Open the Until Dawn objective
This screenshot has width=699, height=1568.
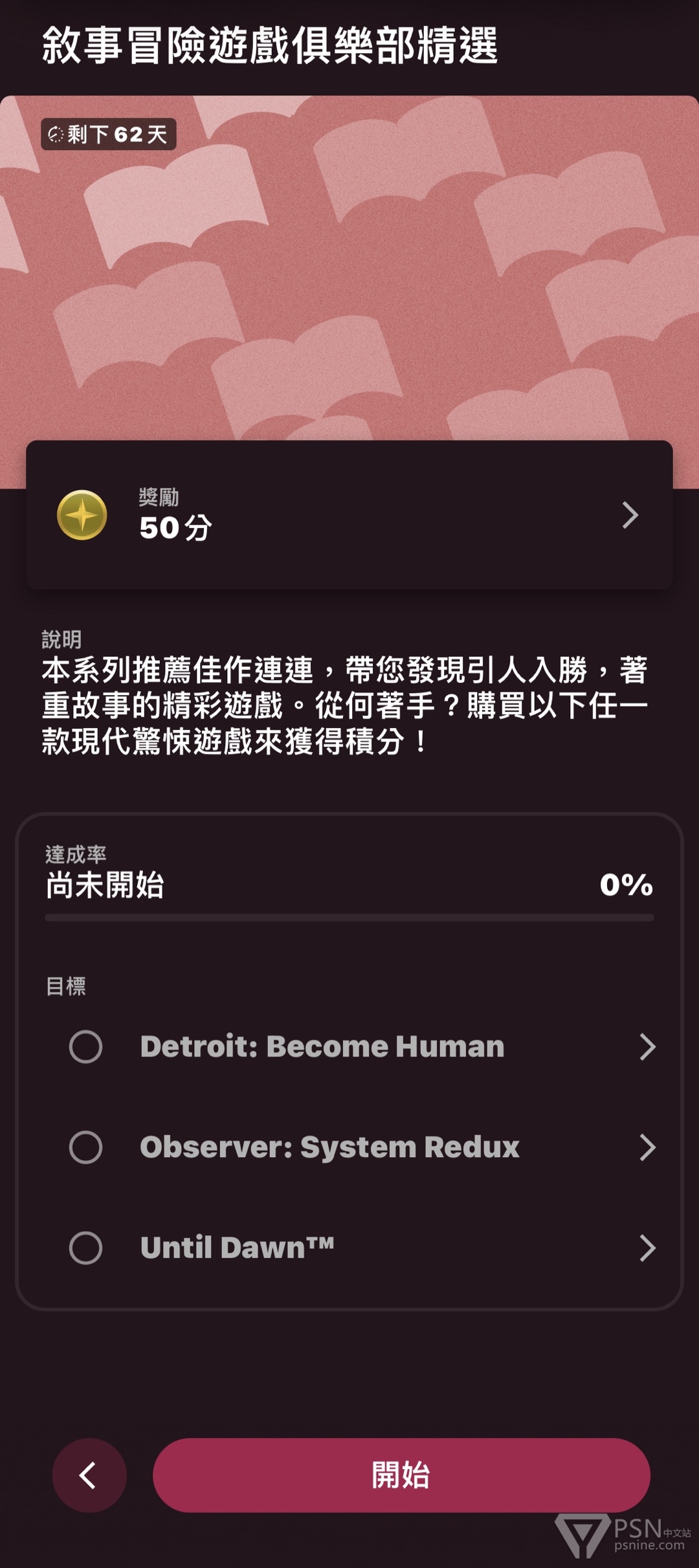click(x=362, y=1247)
